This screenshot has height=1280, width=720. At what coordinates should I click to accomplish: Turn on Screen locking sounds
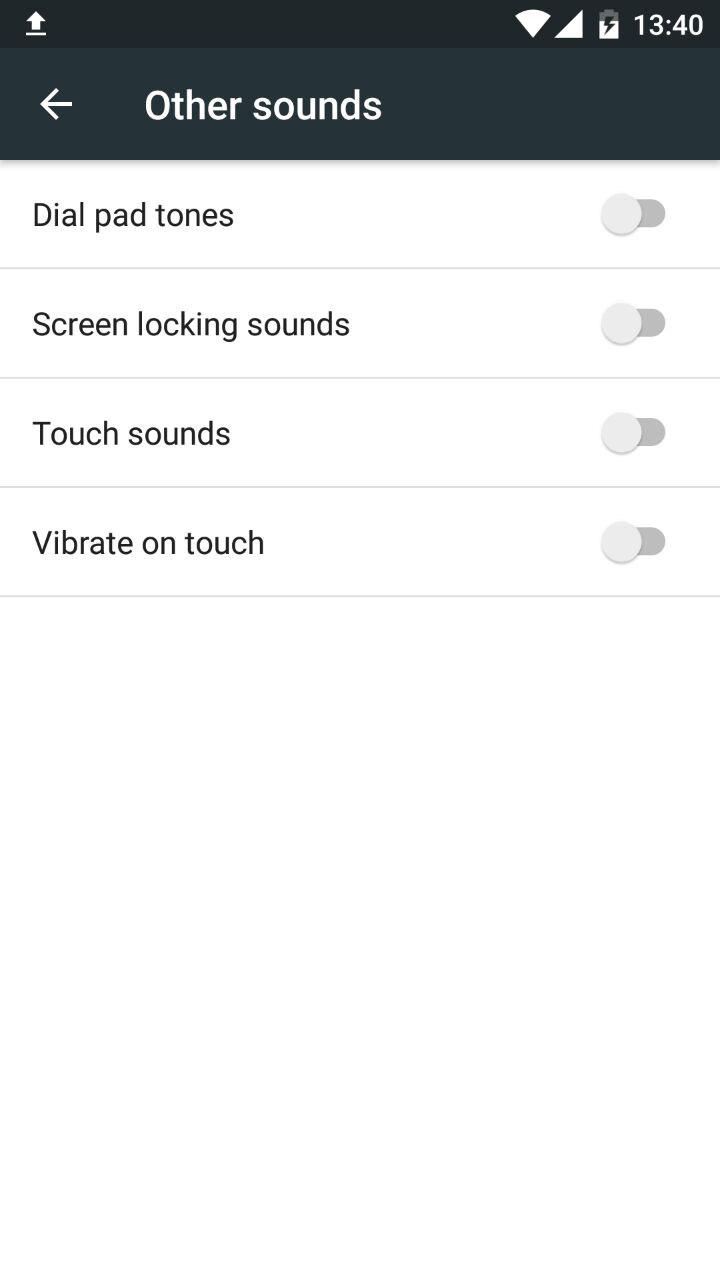(x=634, y=323)
